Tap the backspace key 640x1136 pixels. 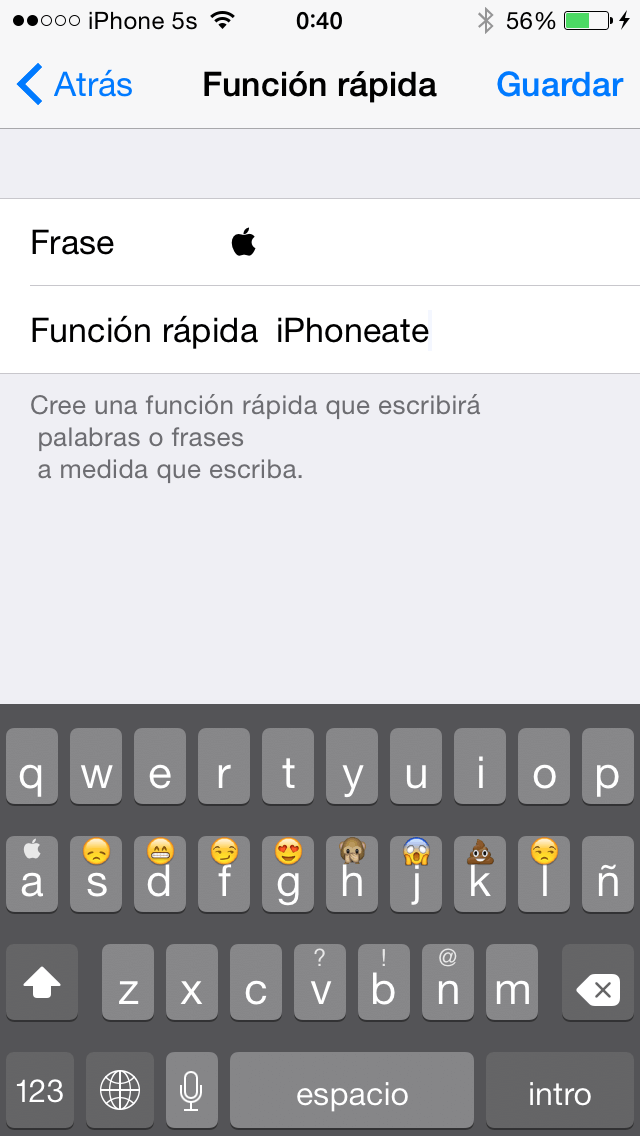click(x=598, y=989)
